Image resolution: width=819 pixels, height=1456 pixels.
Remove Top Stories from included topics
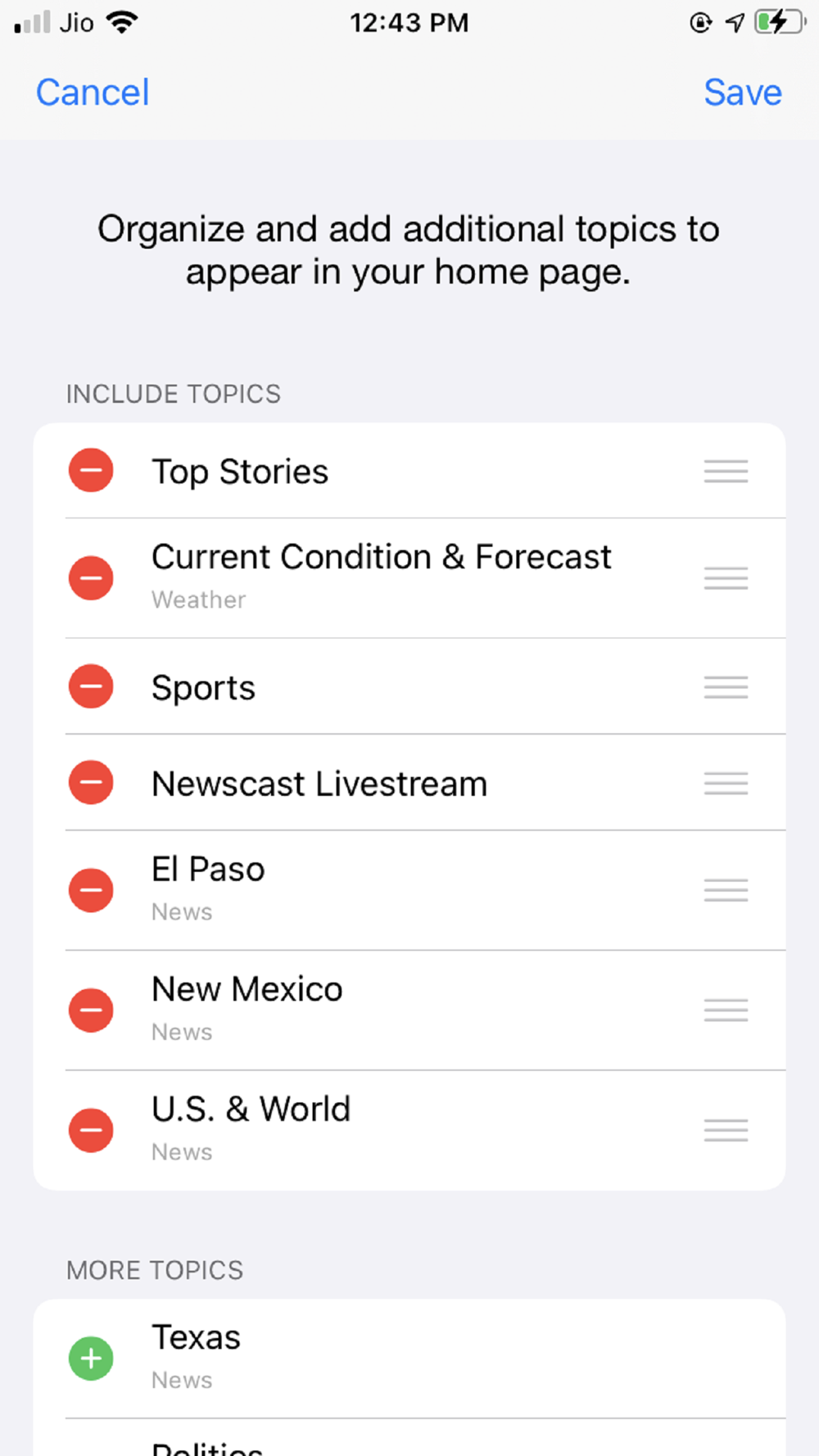pyautogui.click(x=91, y=471)
